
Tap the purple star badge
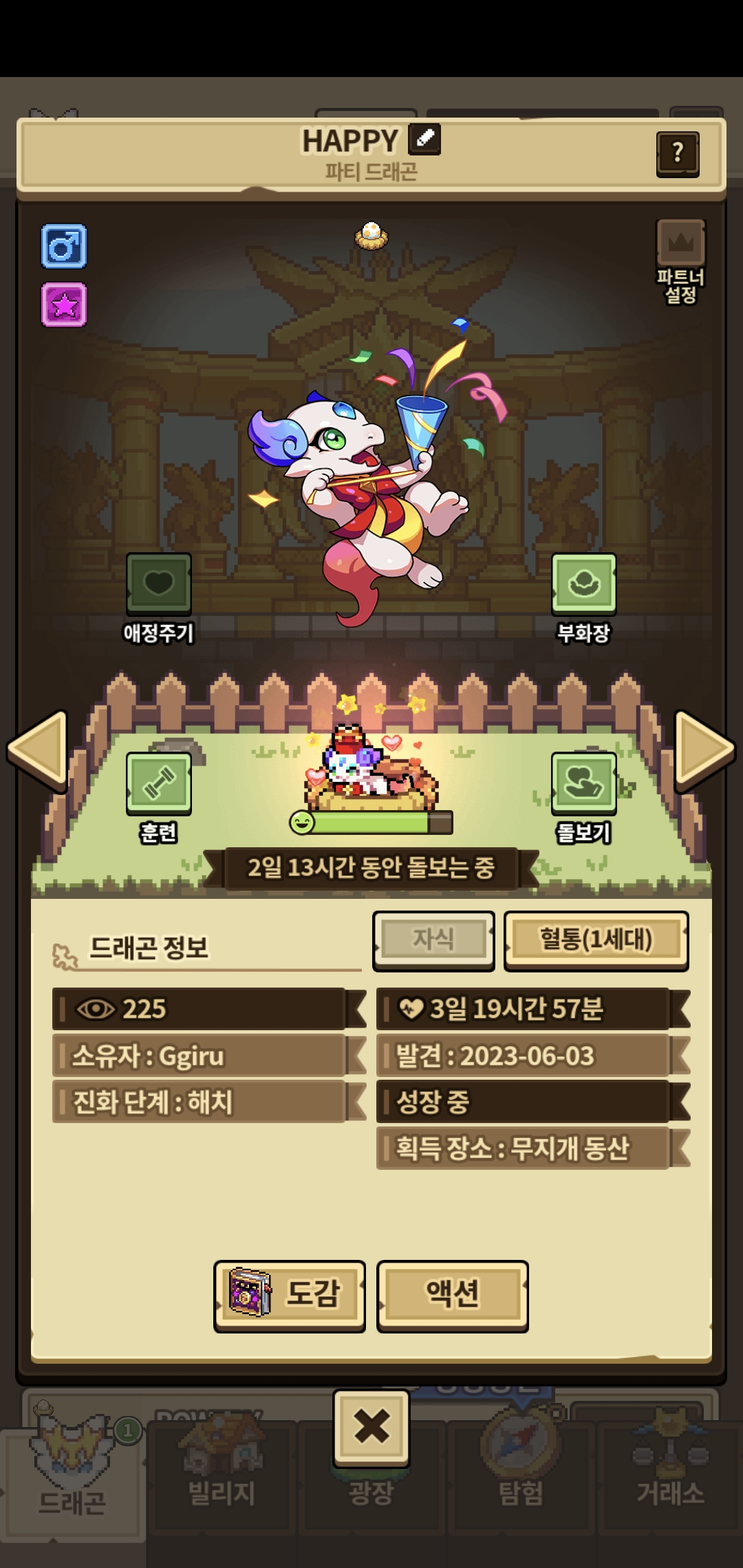[64, 305]
